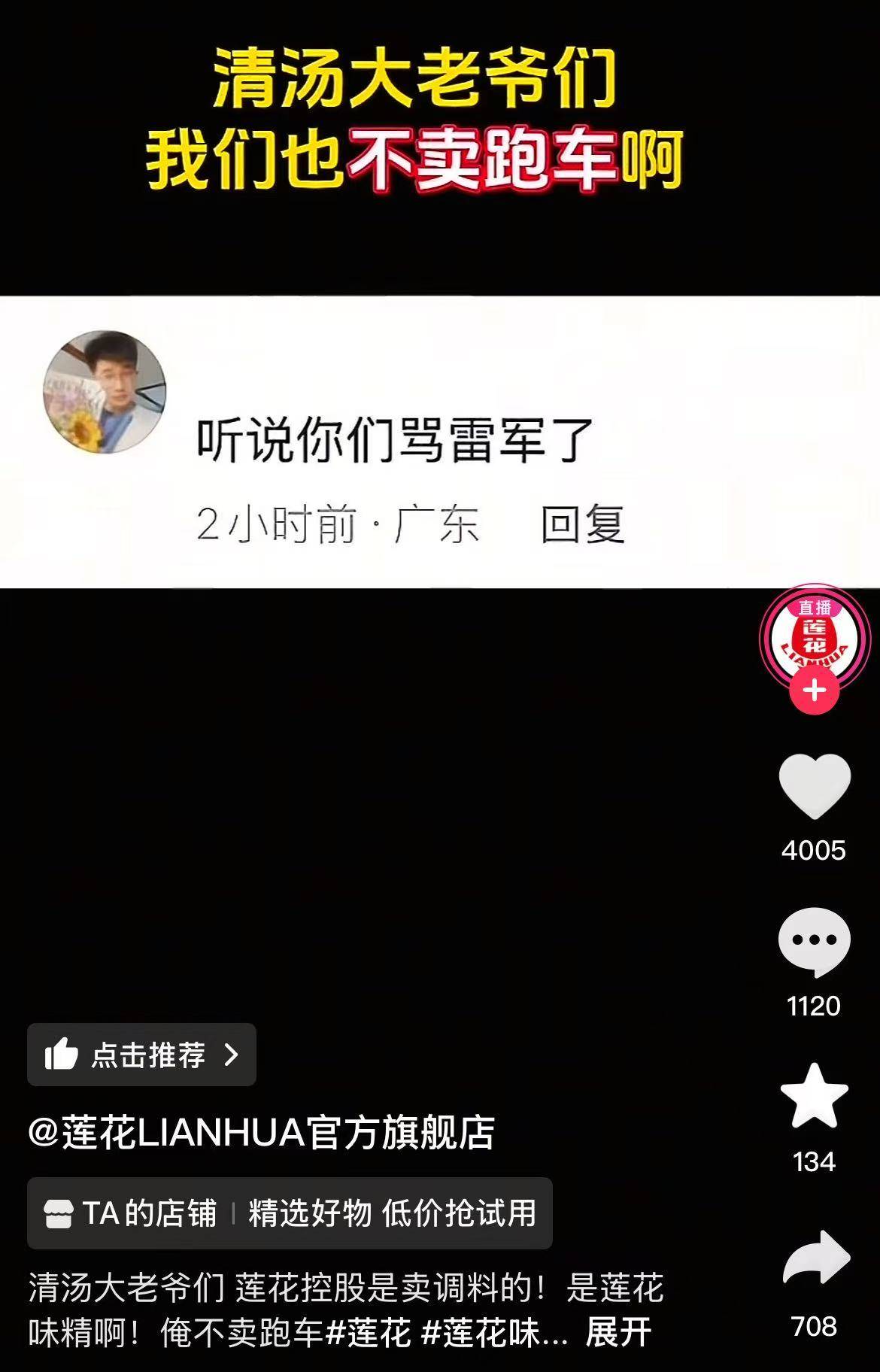The height and width of the screenshot is (1372, 880).
Task: Expand the caption with 展开
Action: click(618, 1333)
